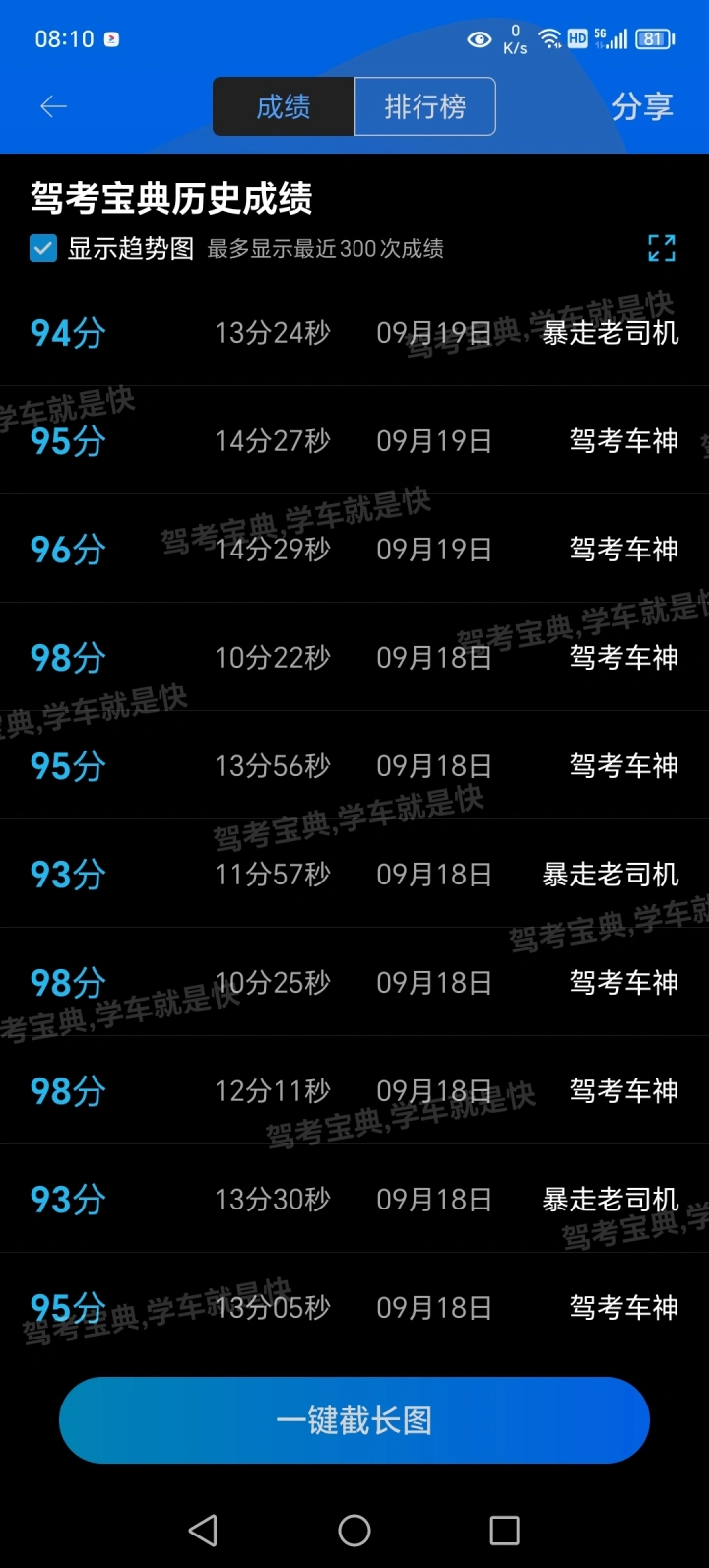Screen dimensions: 709x1568
Task: Tap 分享 to share scores
Action: (x=642, y=106)
